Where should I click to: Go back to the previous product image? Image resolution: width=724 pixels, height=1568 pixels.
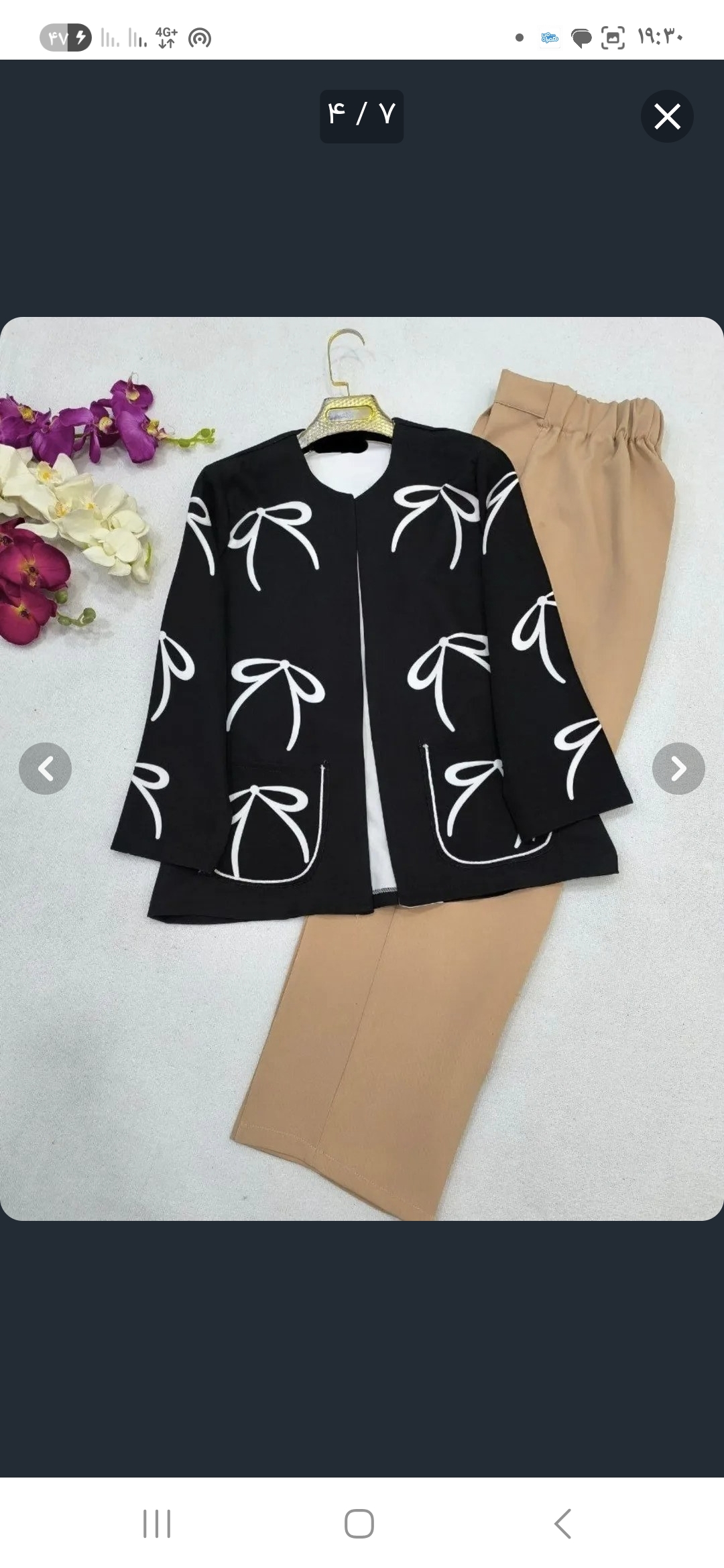[x=46, y=769]
